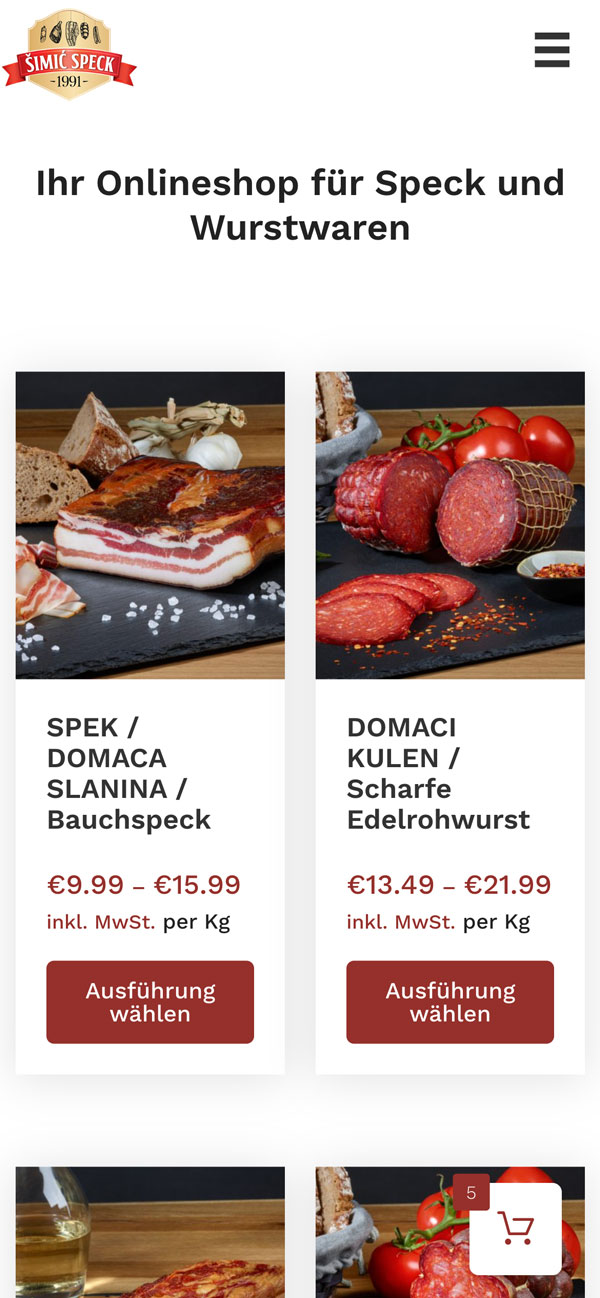
Task: Choose variant for Bauchspeck via Ausführung wählen
Action: pyautogui.click(x=150, y=1002)
